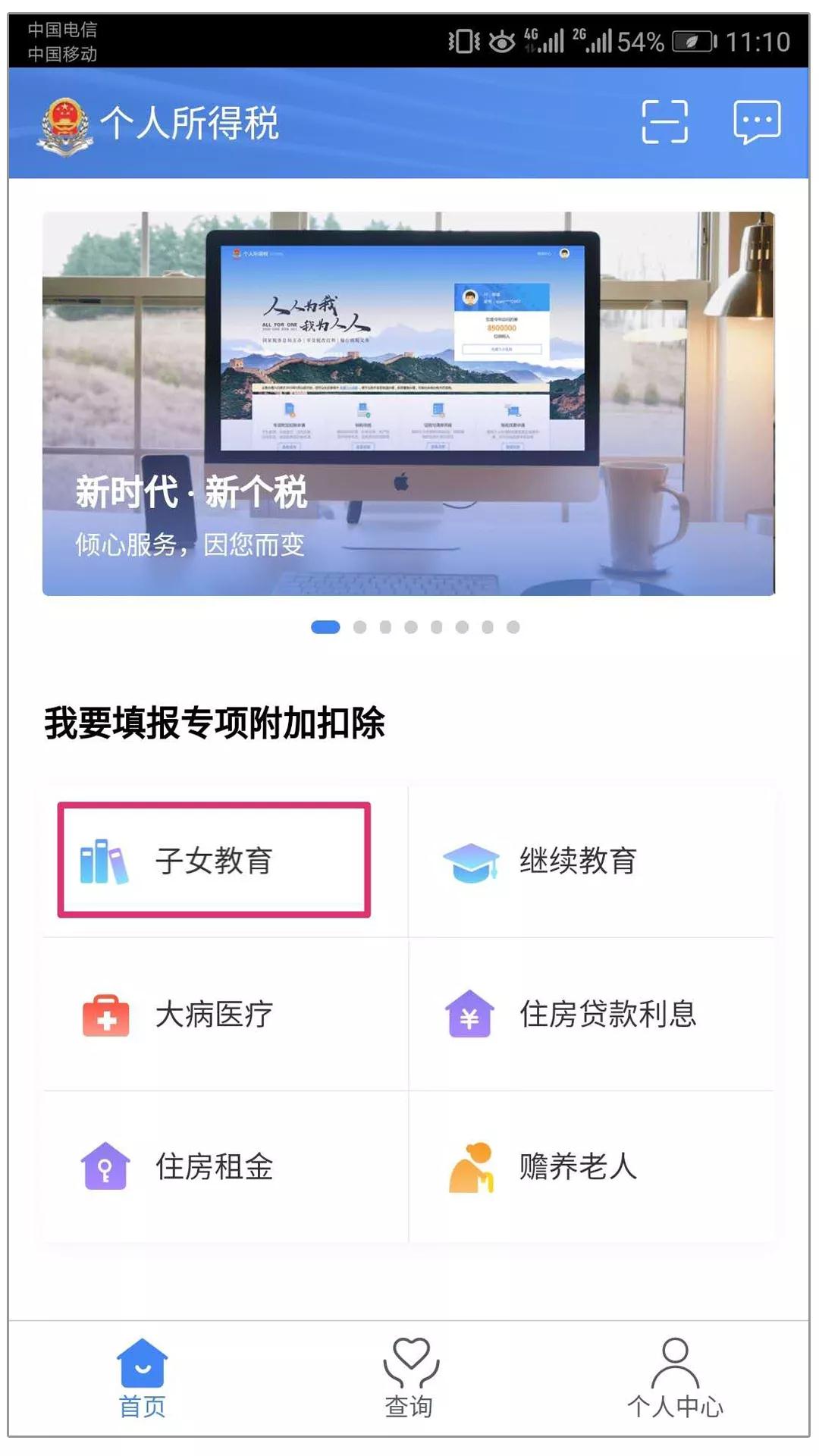Screen dimensions: 819x1456
Task: Open the 新时代·新个税 banner
Action: [409, 403]
